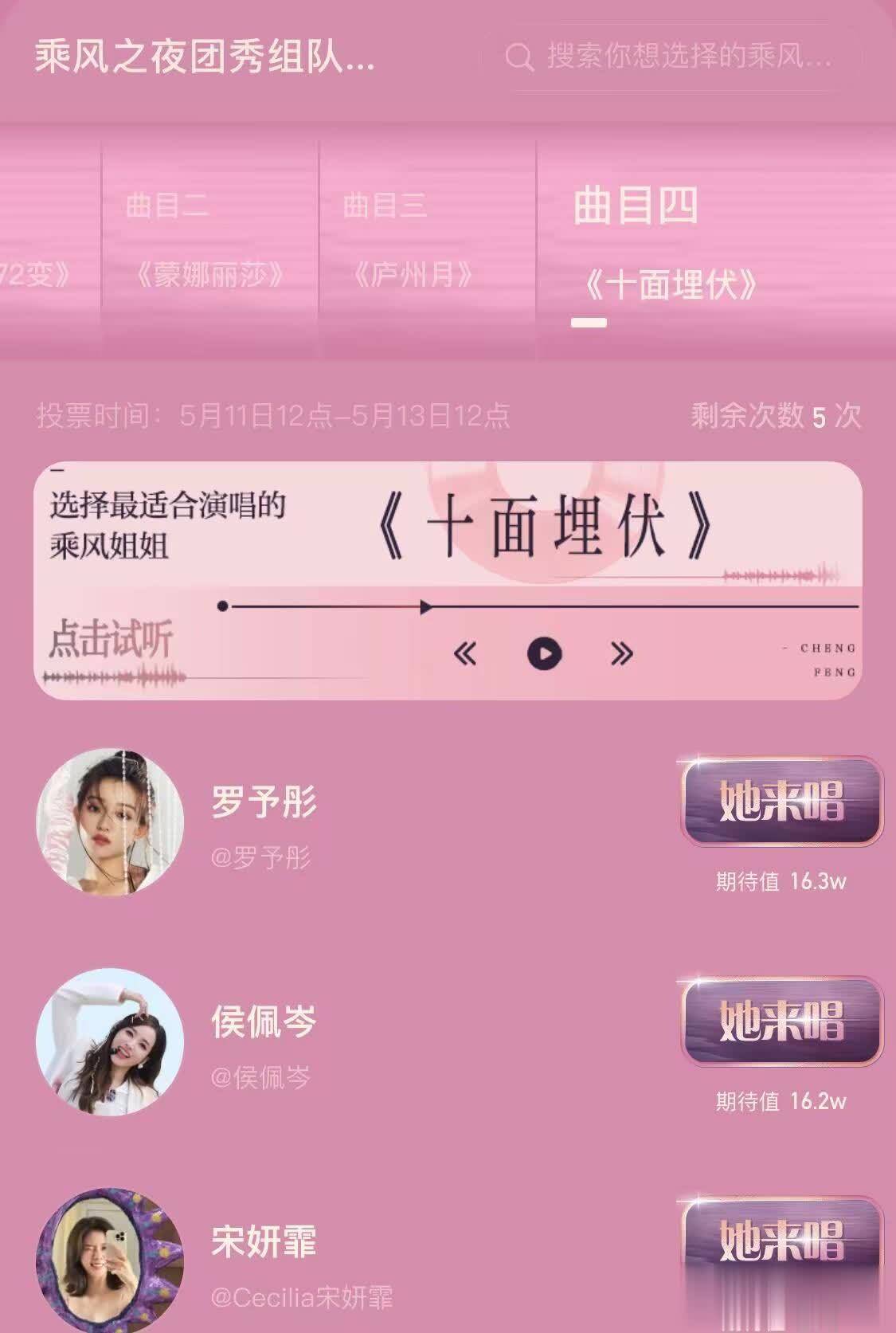Vote 她来唱 for 宋妍霏
Image resolution: width=896 pixels, height=1333 pixels.
(x=781, y=1241)
